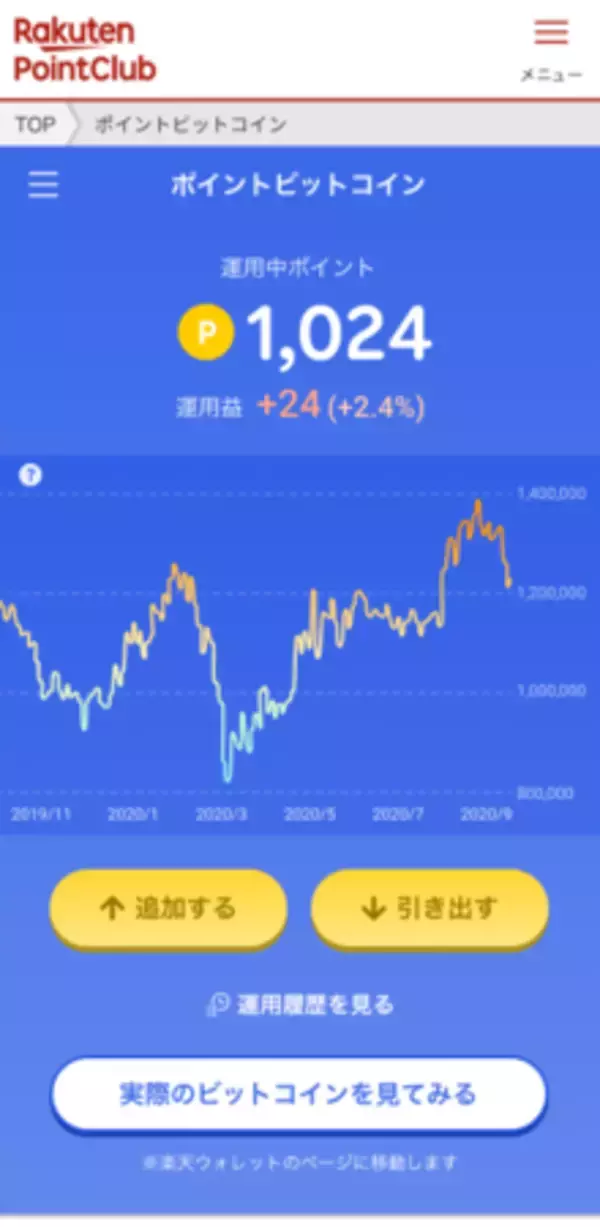Tap the chart help question mark
The image size is (600, 1227).
click(x=31, y=477)
